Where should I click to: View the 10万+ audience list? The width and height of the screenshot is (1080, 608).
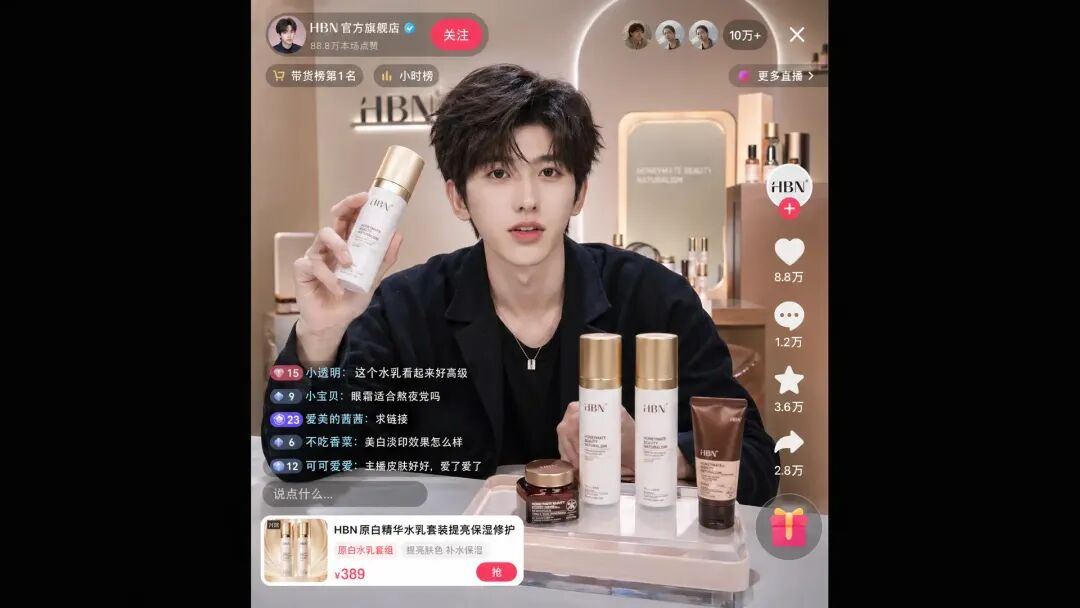[744, 35]
